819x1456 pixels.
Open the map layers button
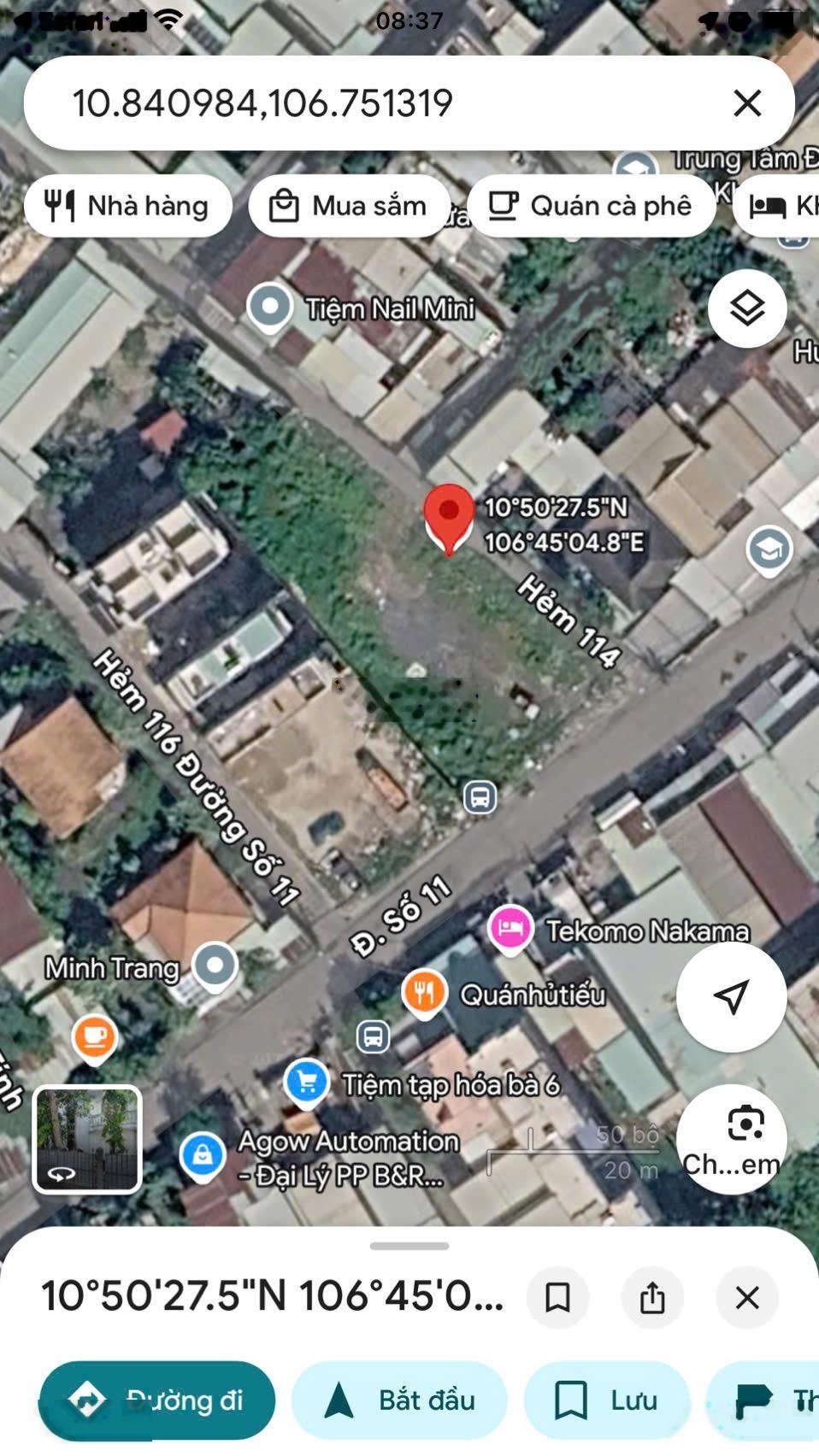[747, 308]
